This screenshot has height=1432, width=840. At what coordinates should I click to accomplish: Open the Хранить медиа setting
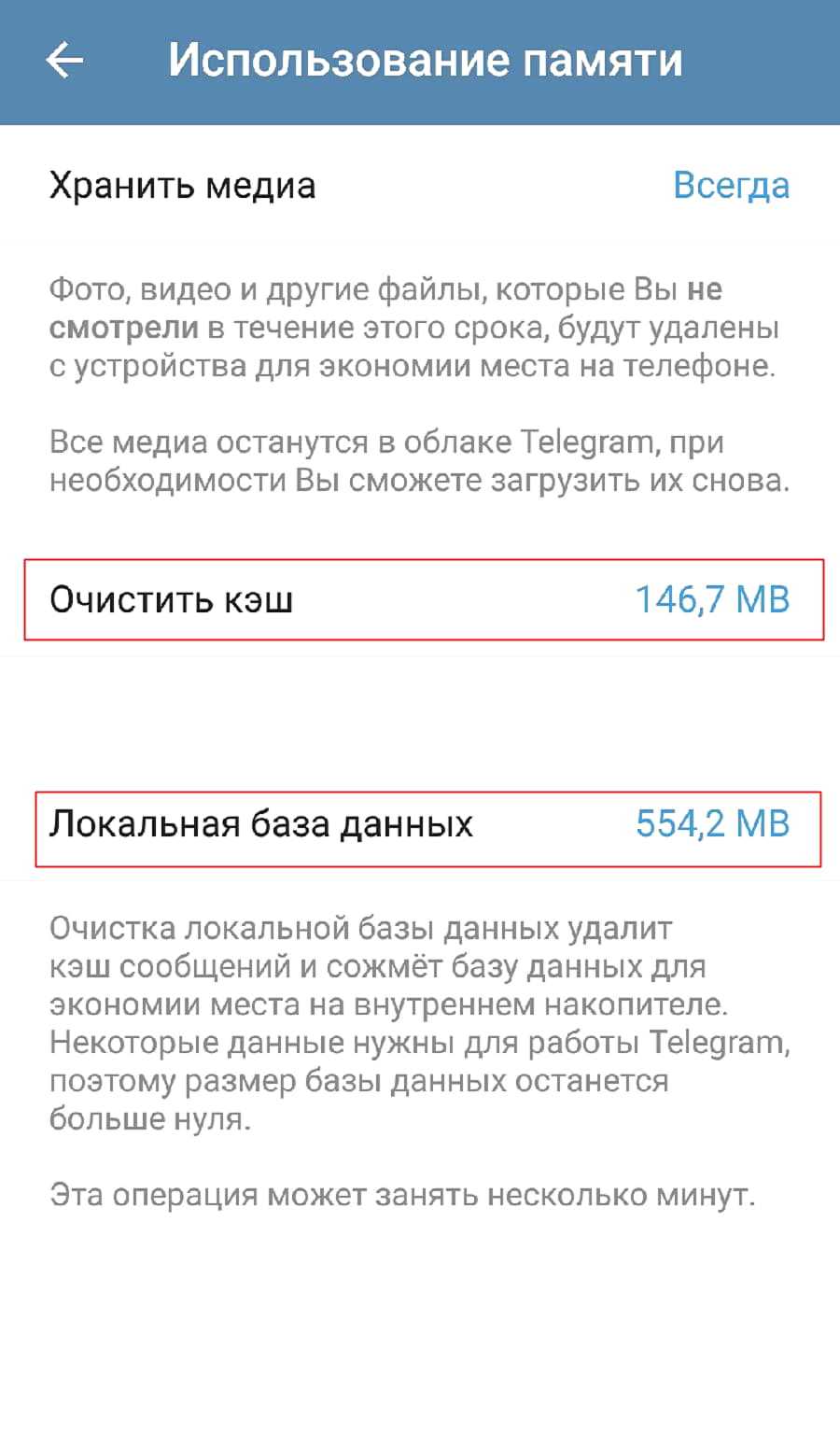(420, 186)
